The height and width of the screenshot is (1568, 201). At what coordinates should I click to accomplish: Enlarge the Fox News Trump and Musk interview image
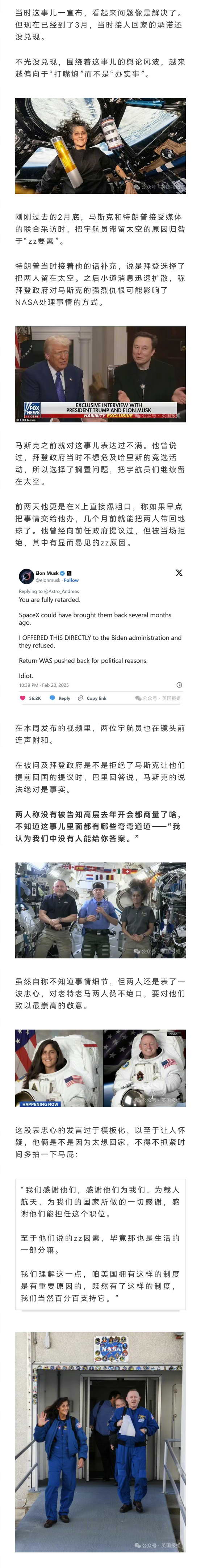tap(101, 374)
